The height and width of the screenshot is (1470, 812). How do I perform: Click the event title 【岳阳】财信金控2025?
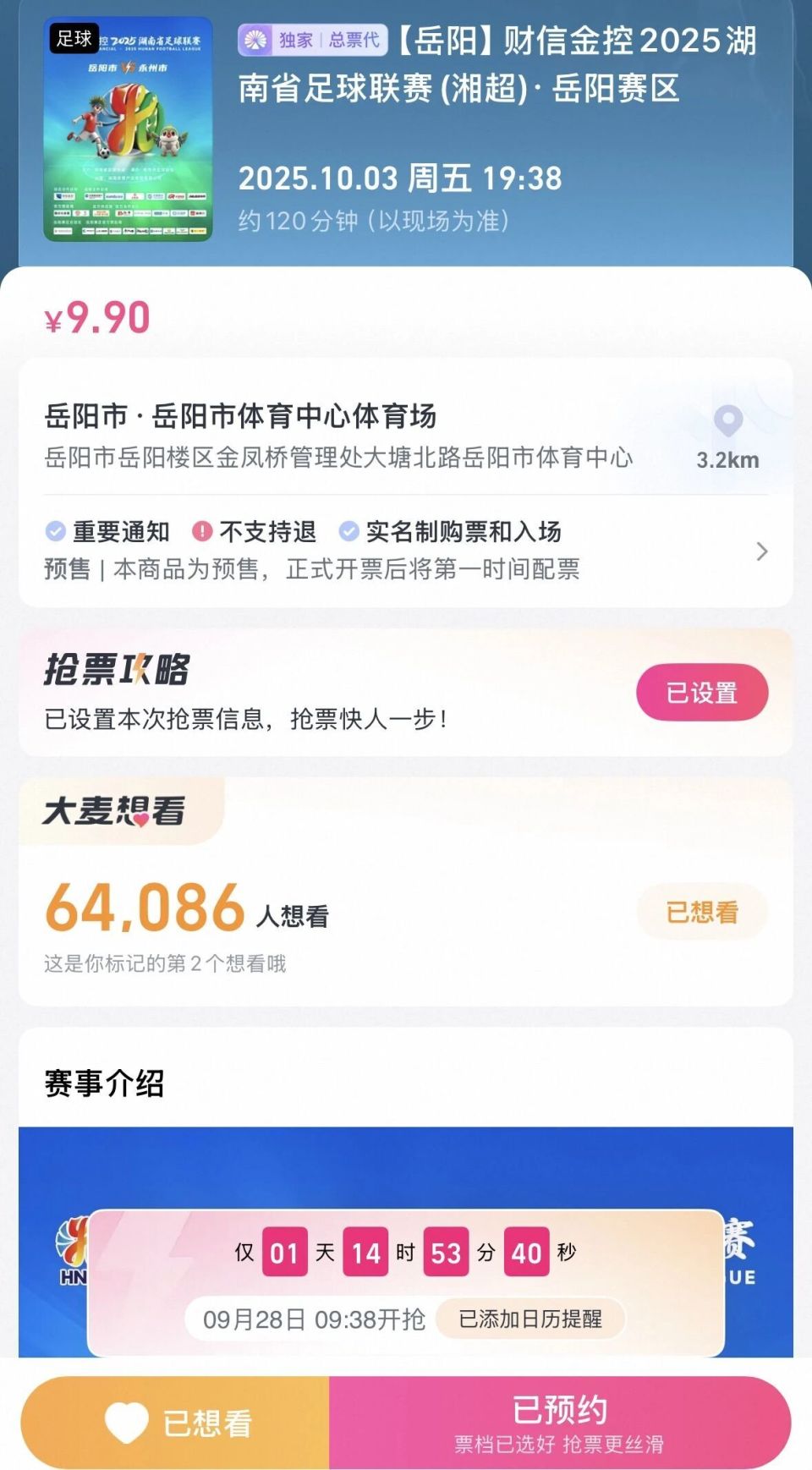(499, 63)
